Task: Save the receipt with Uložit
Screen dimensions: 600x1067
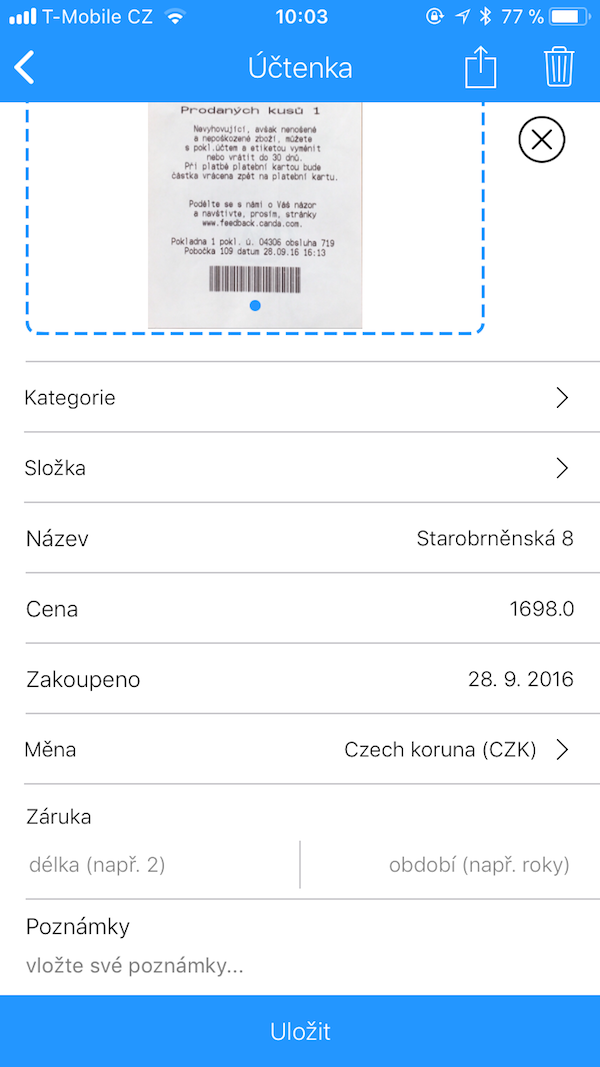Action: tap(300, 1031)
